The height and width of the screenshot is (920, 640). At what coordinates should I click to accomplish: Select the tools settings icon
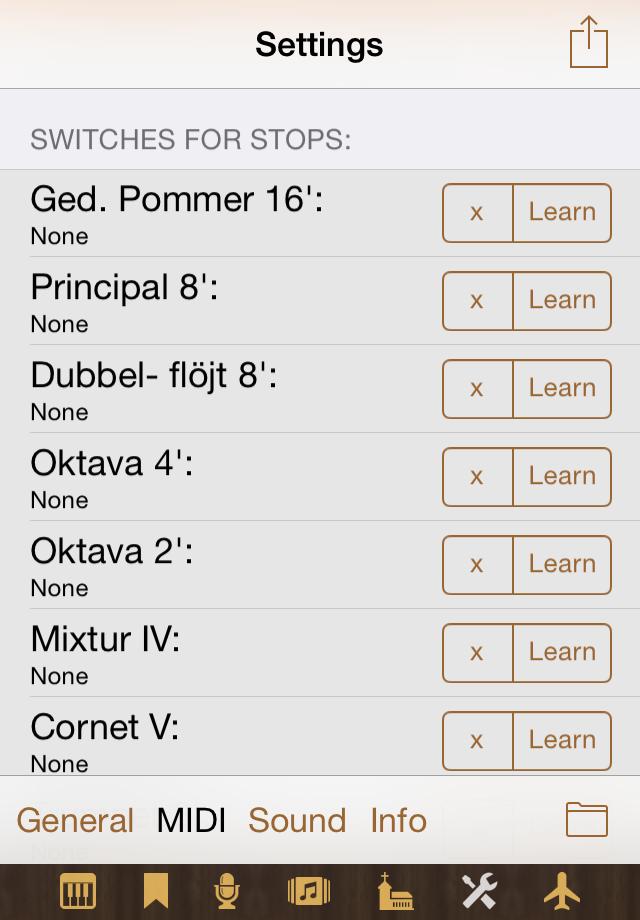coord(479,890)
